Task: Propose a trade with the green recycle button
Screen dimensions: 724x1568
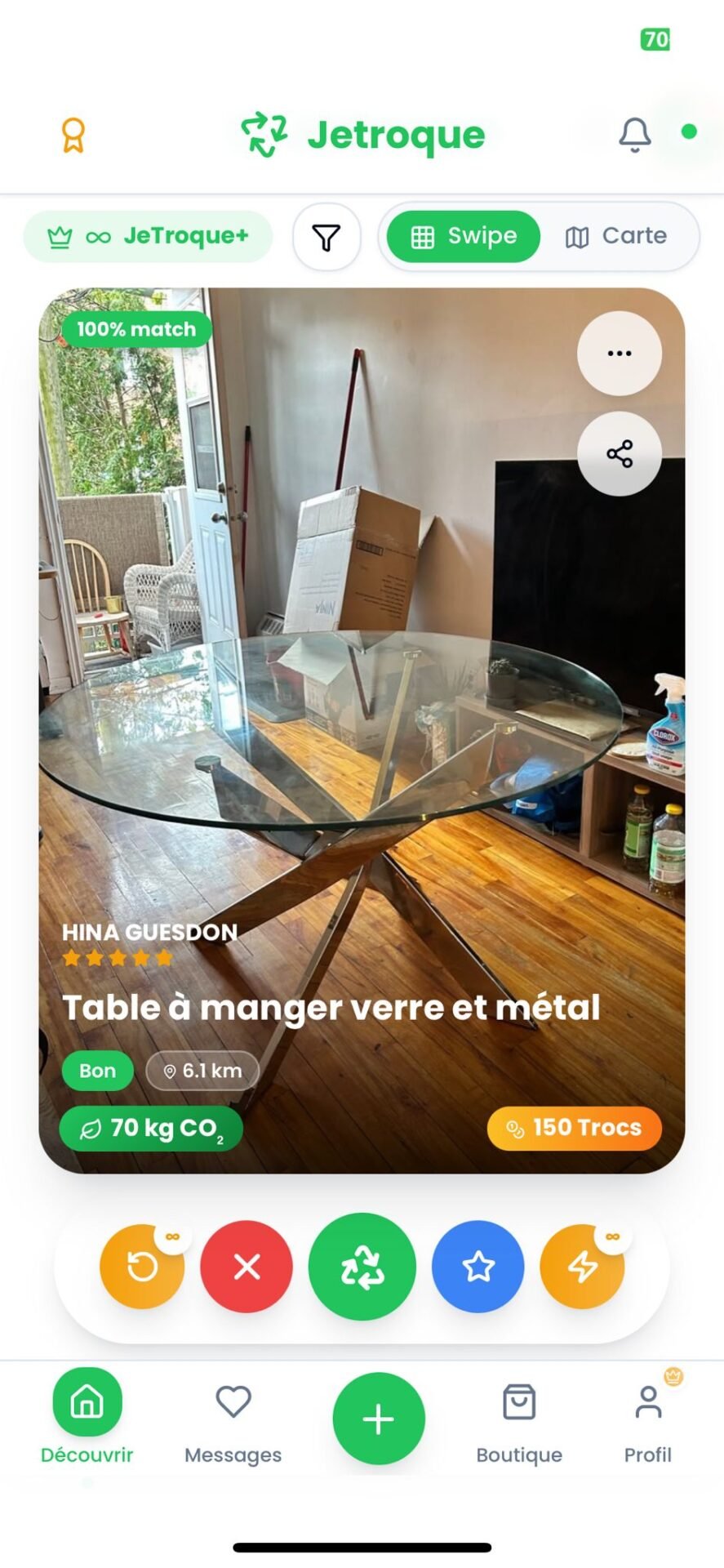Action: coord(362,1267)
